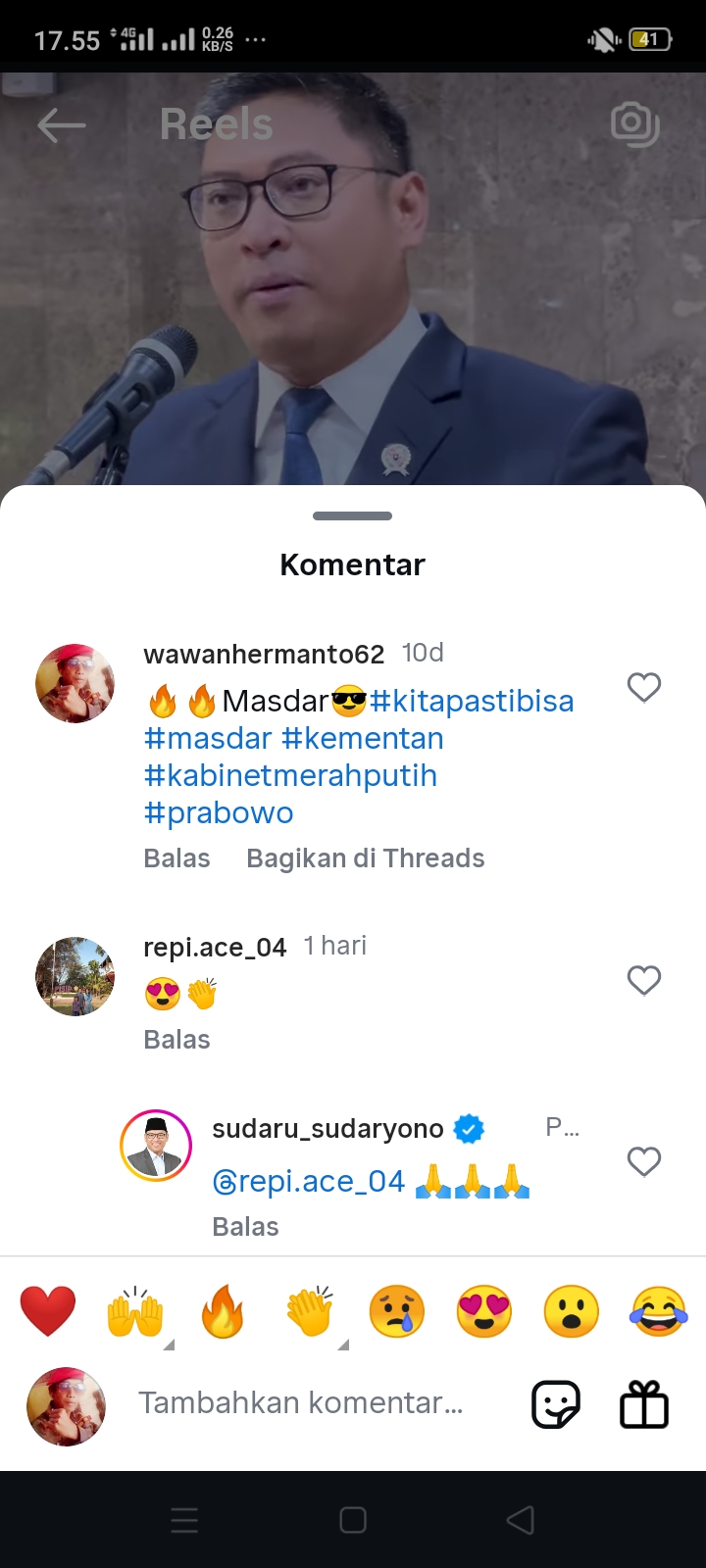
Task: Like repi.ace_04's comment
Action: click(644, 980)
